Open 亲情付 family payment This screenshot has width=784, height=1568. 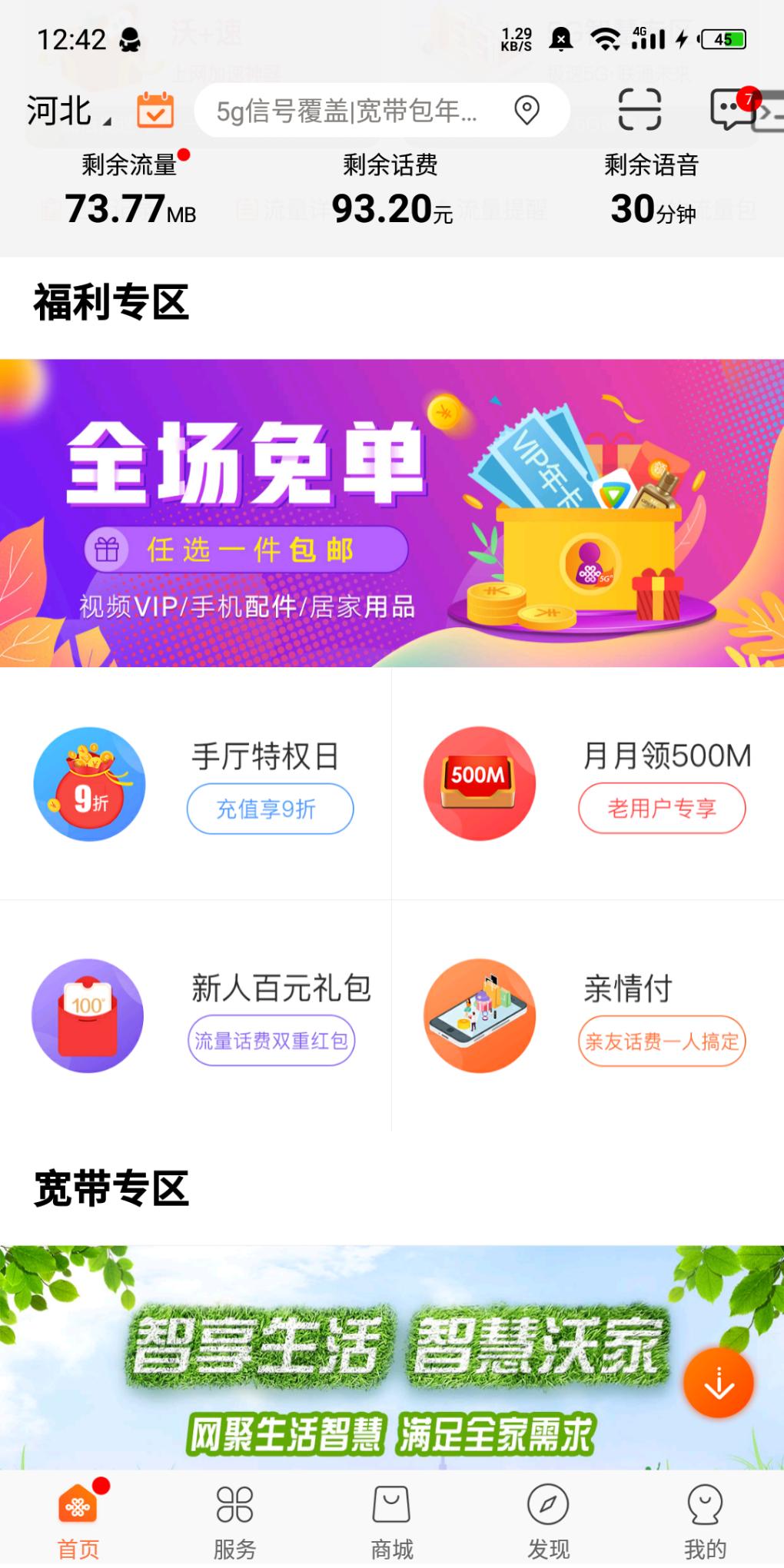click(x=587, y=1015)
